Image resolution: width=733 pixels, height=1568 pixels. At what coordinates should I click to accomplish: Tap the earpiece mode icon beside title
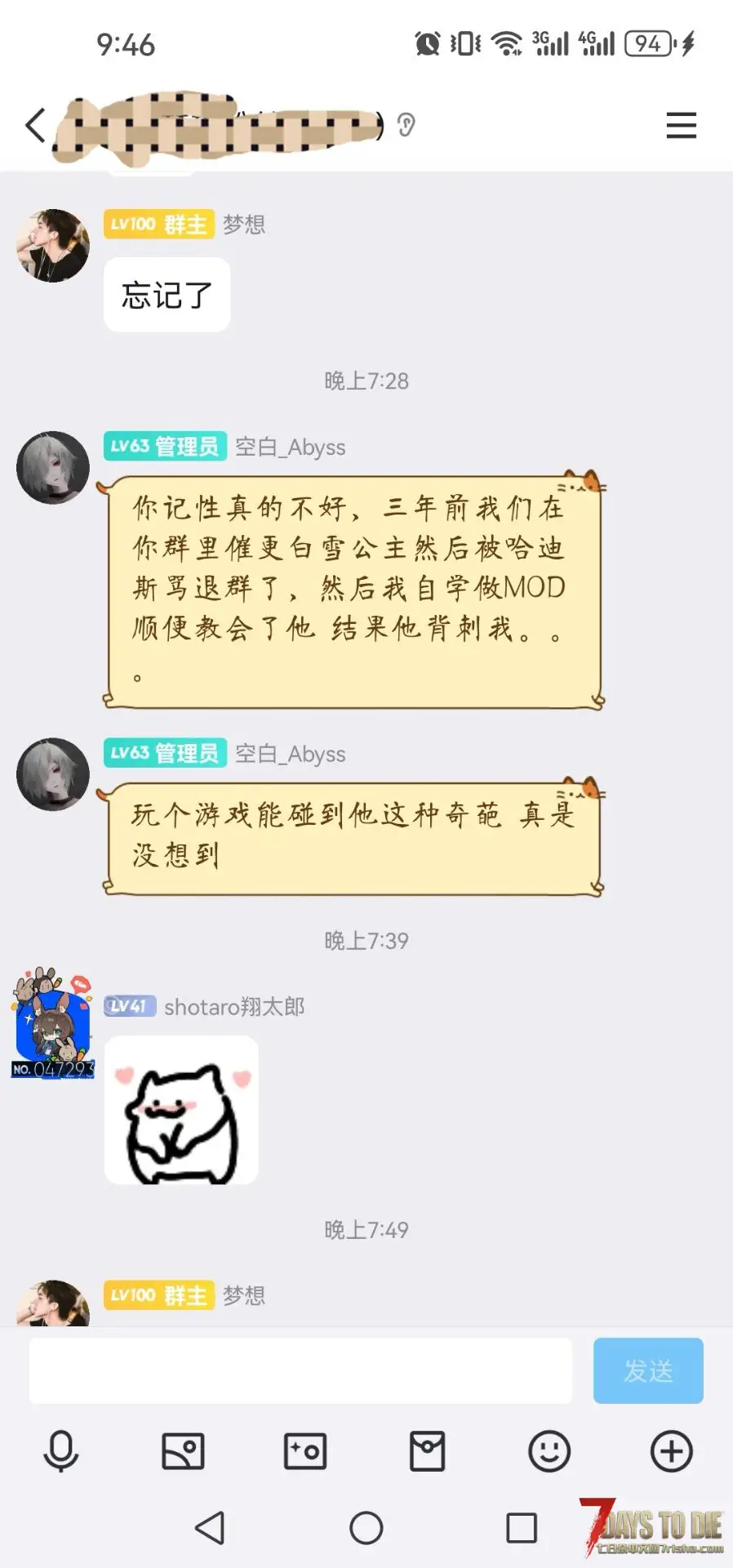point(406,125)
